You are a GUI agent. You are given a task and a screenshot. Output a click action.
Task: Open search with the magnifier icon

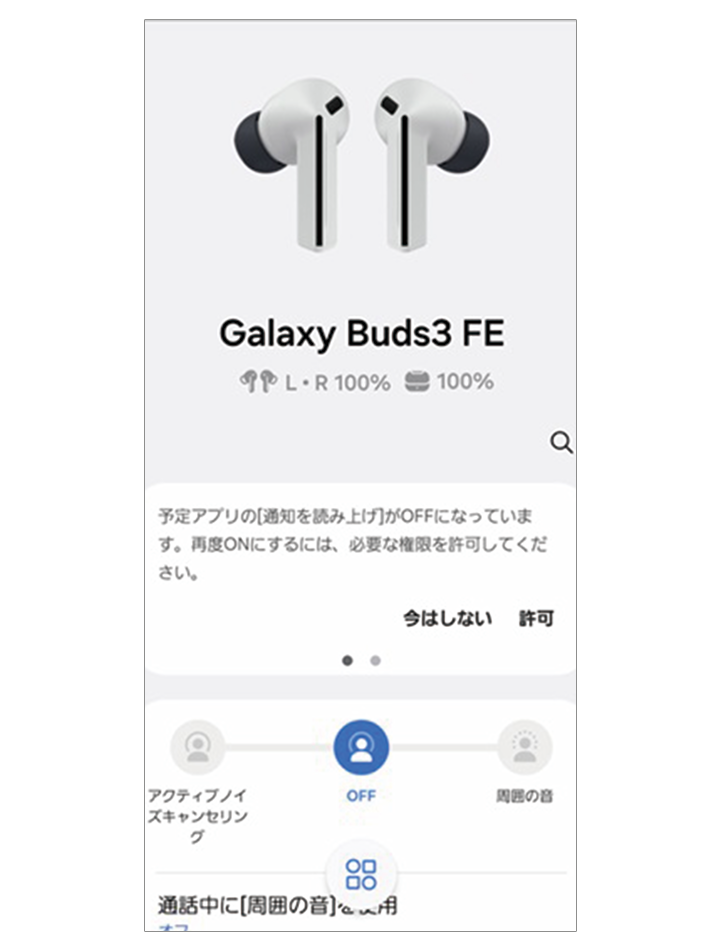pos(560,441)
